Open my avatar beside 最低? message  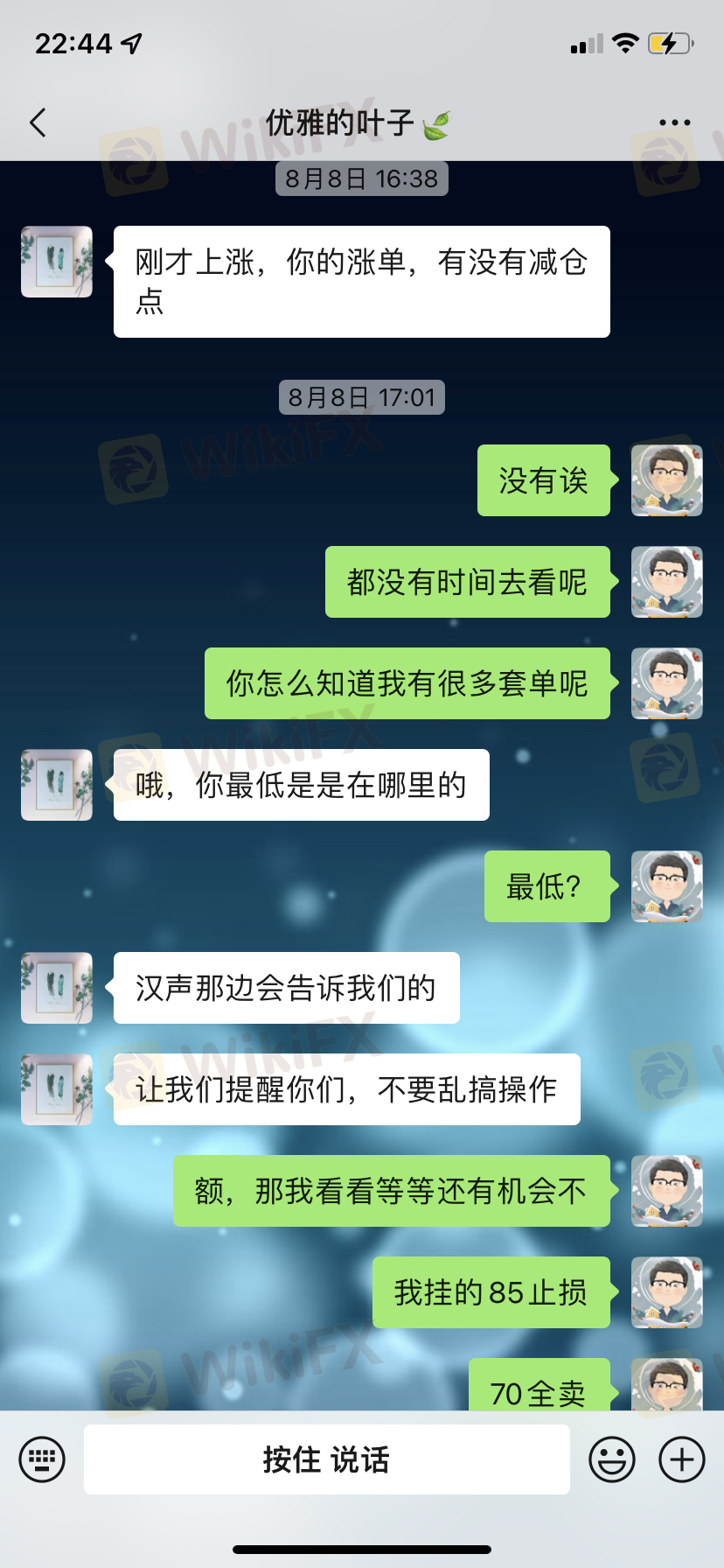tap(666, 886)
